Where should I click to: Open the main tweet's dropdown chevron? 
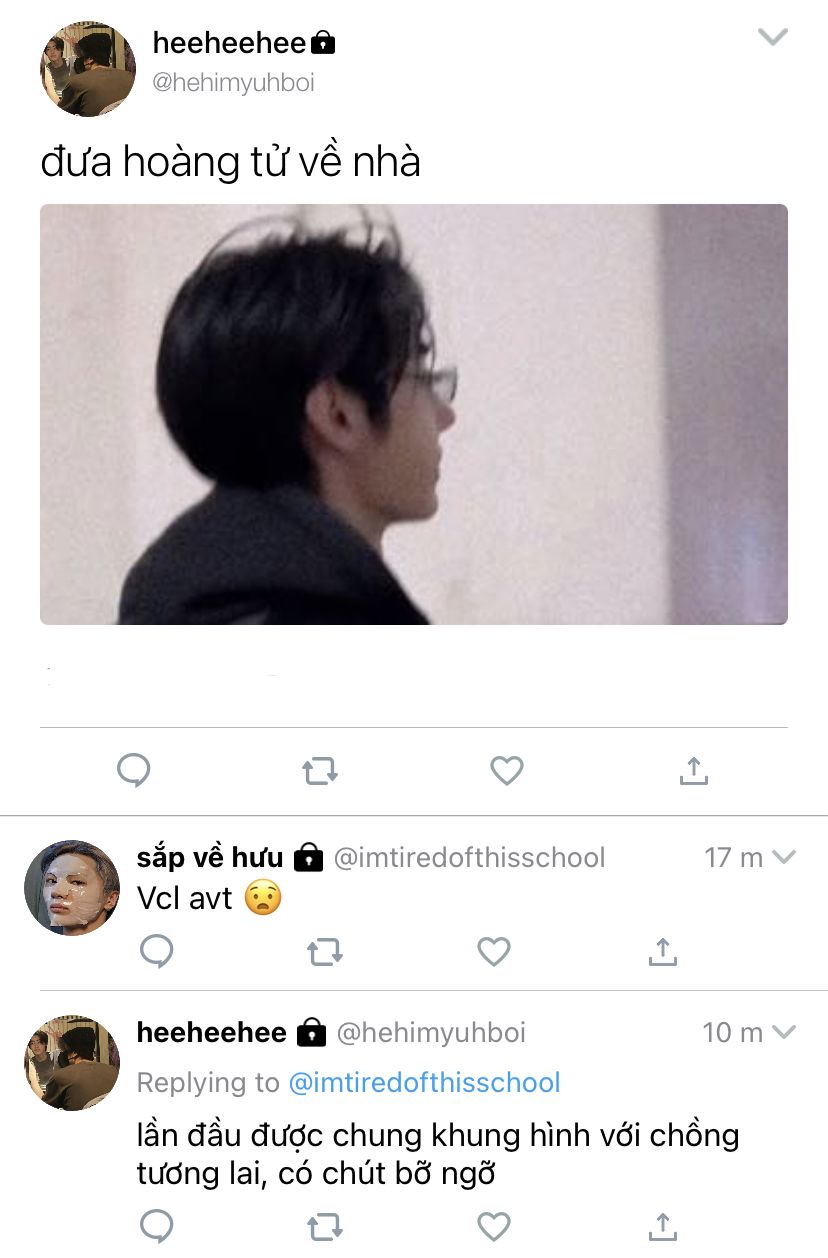772,38
